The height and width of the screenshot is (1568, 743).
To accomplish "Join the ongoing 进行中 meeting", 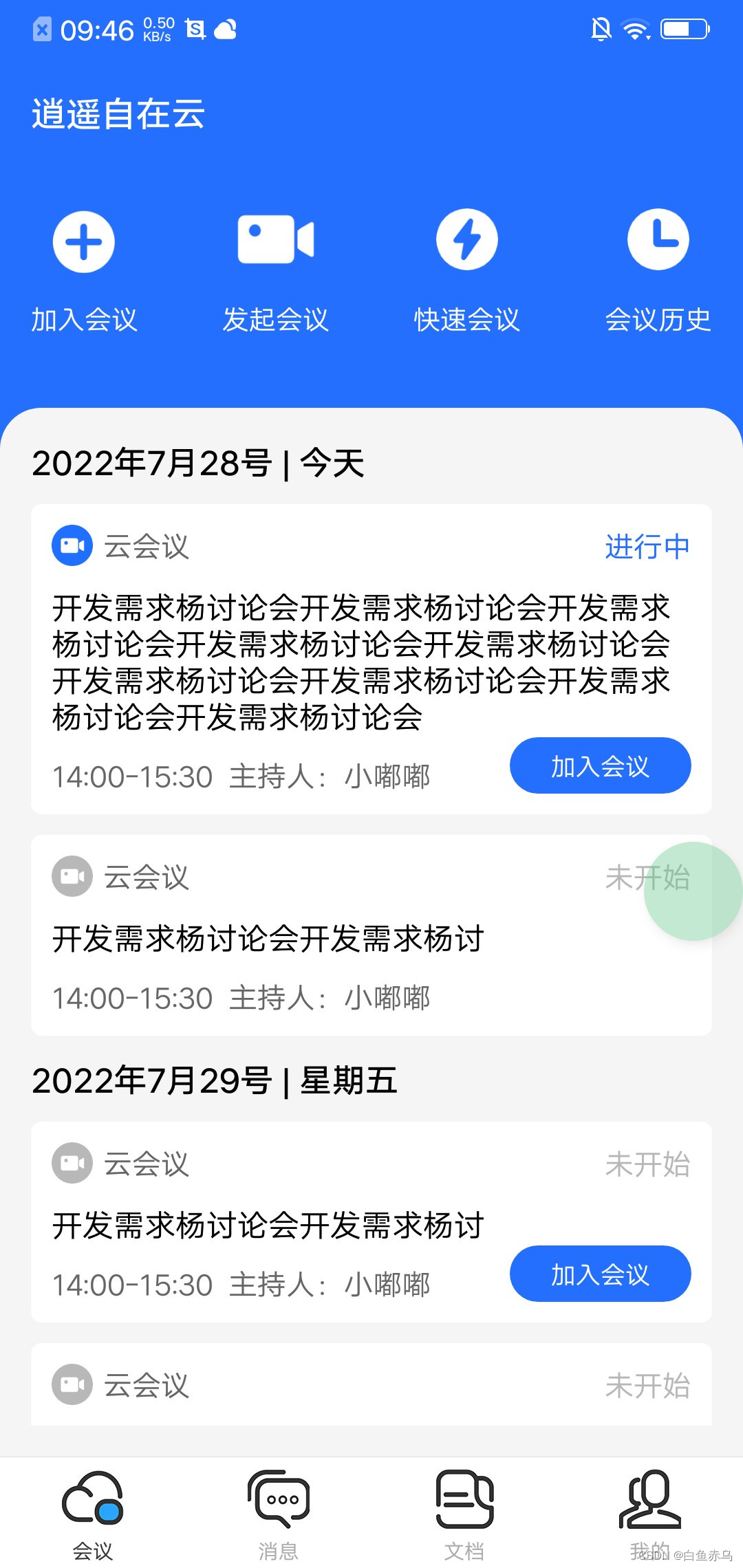I will pyautogui.click(x=600, y=765).
